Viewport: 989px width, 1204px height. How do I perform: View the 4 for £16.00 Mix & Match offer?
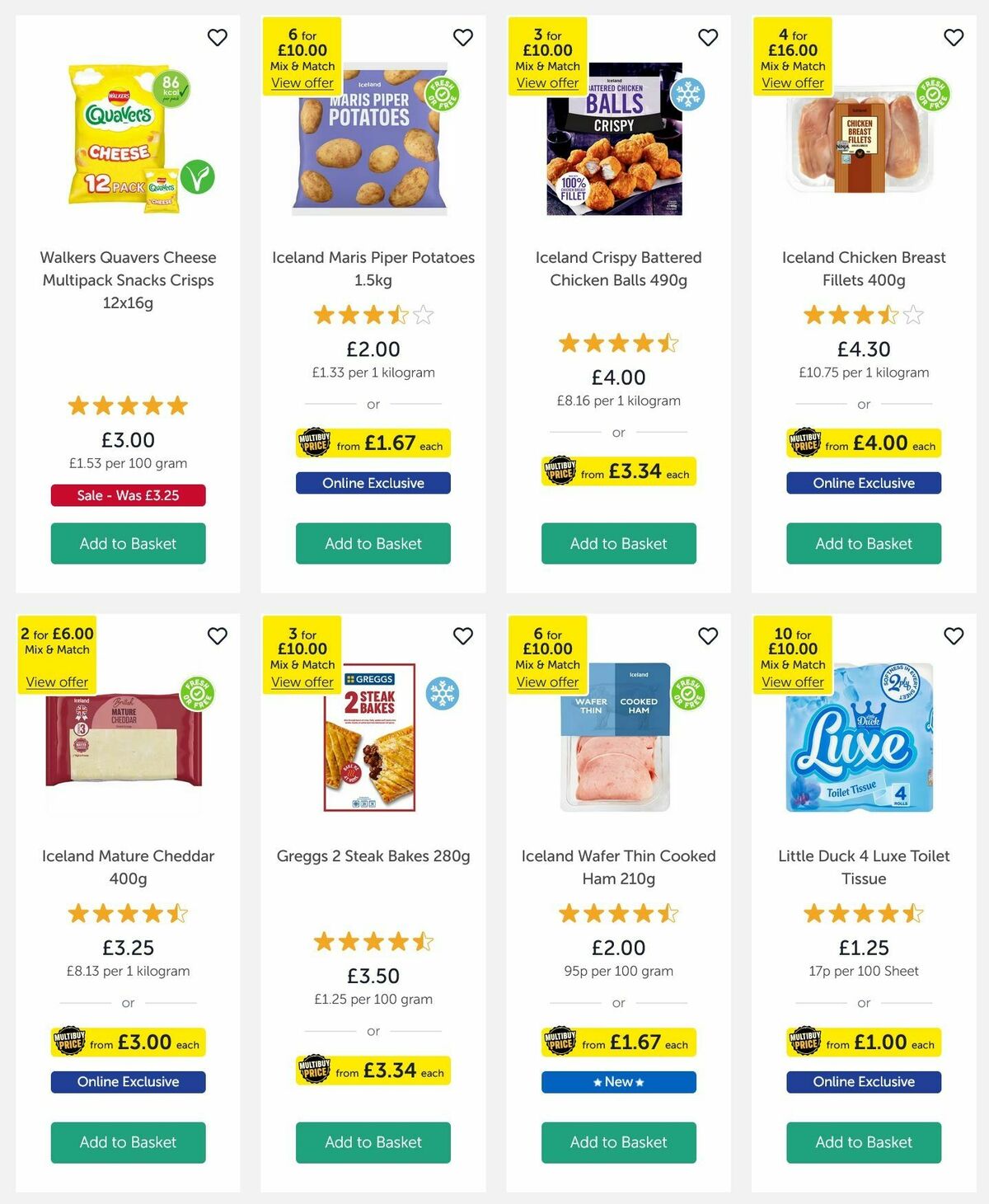(x=792, y=82)
